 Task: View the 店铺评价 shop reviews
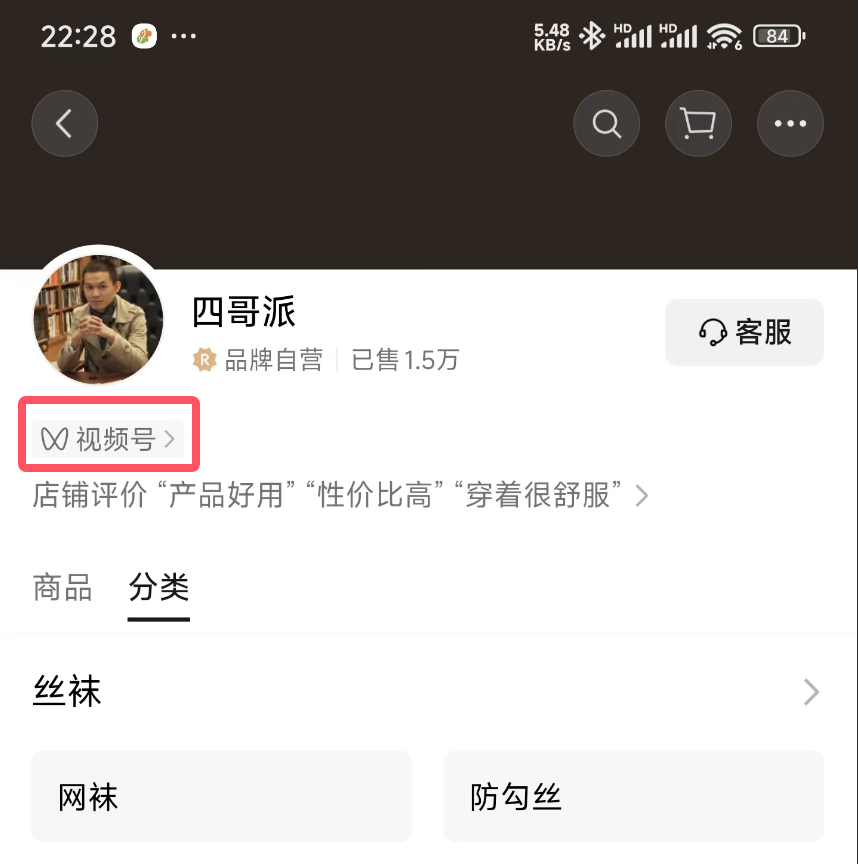pyautogui.click(x=340, y=495)
